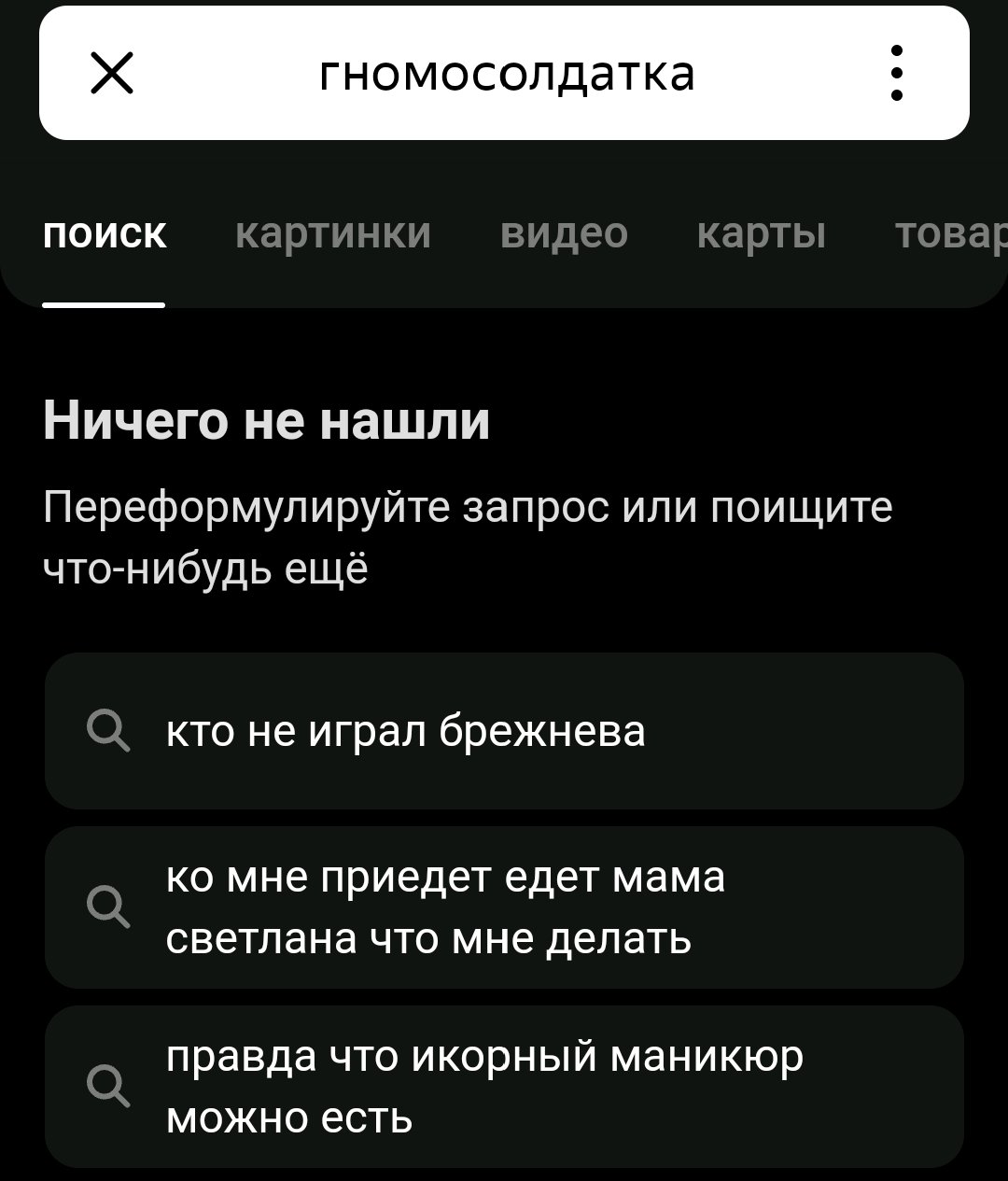
Task: Clear the search query with the X icon
Action: 112,73
